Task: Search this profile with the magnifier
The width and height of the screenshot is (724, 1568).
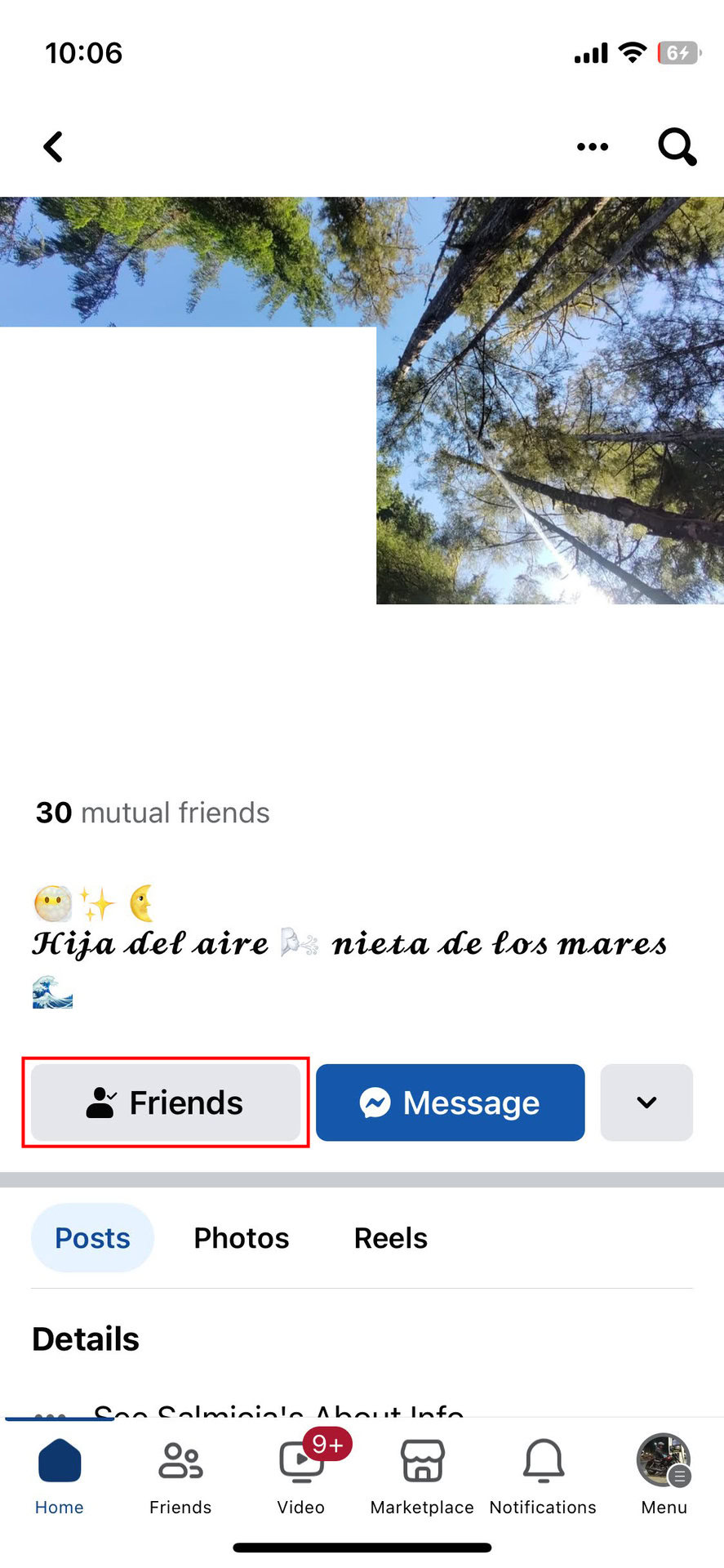Action: pos(677,147)
